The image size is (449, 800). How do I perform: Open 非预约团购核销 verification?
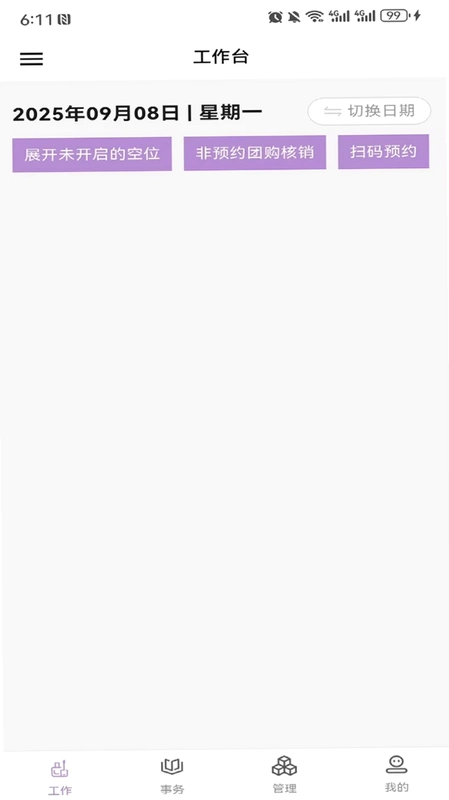click(255, 153)
